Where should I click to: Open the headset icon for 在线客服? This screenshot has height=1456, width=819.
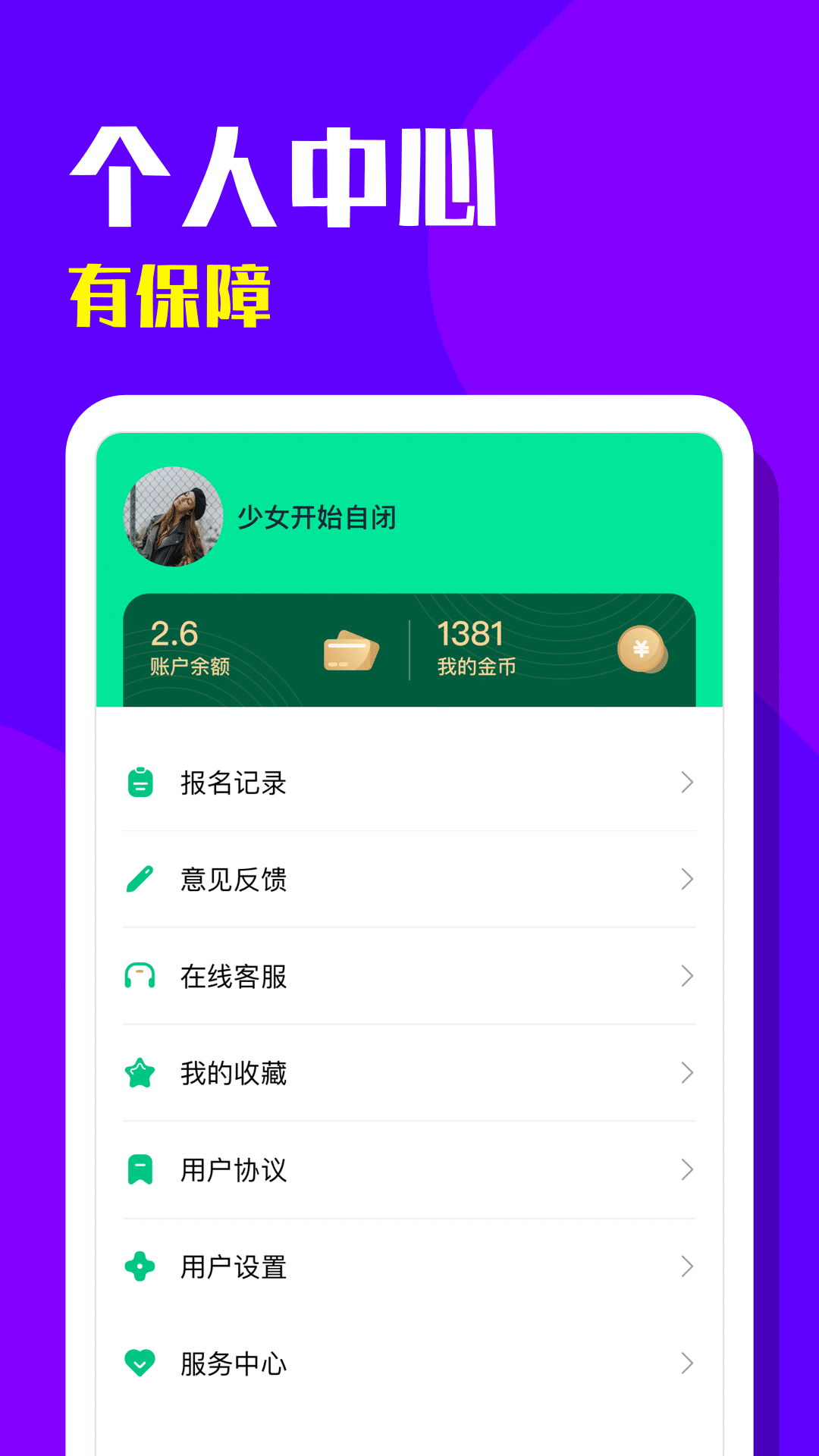[140, 977]
